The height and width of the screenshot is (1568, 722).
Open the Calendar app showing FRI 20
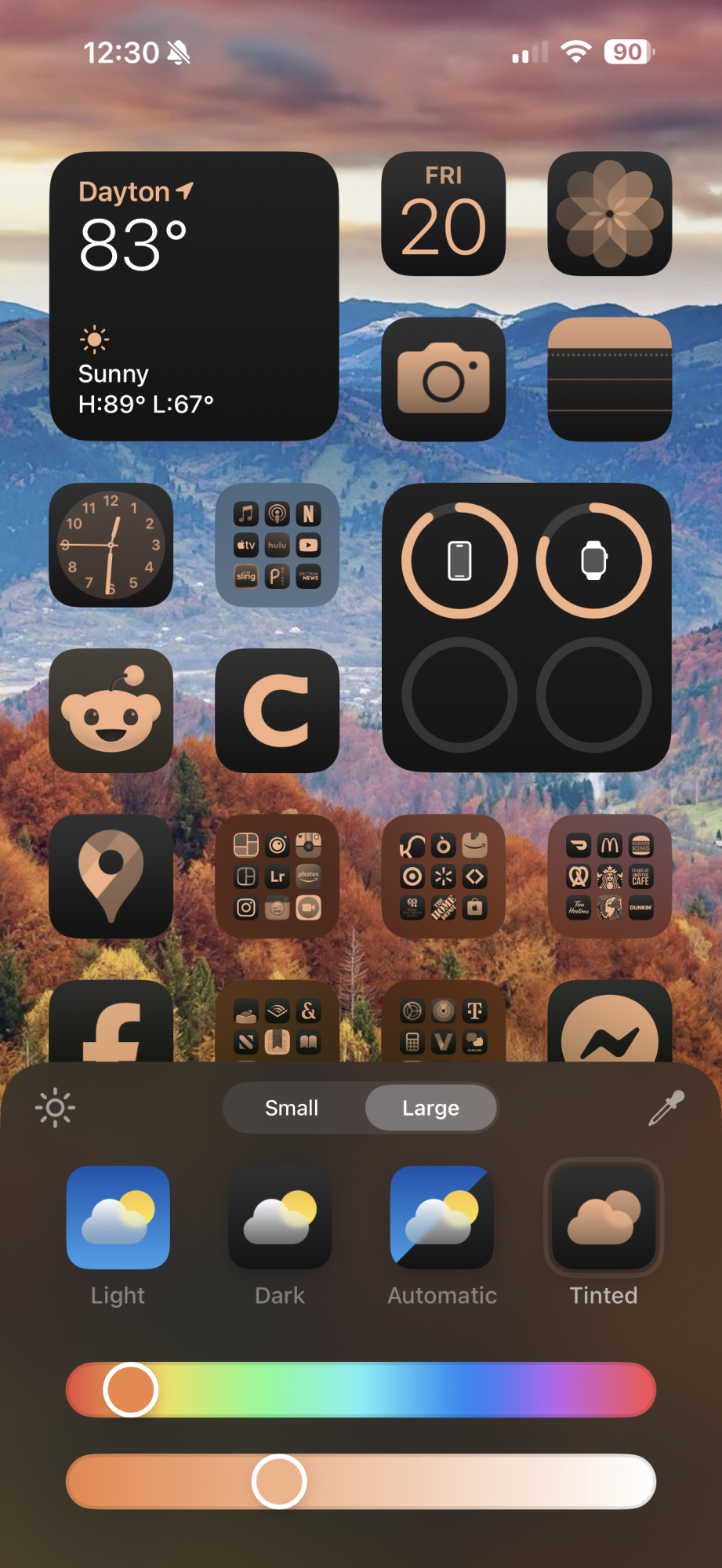tap(443, 214)
